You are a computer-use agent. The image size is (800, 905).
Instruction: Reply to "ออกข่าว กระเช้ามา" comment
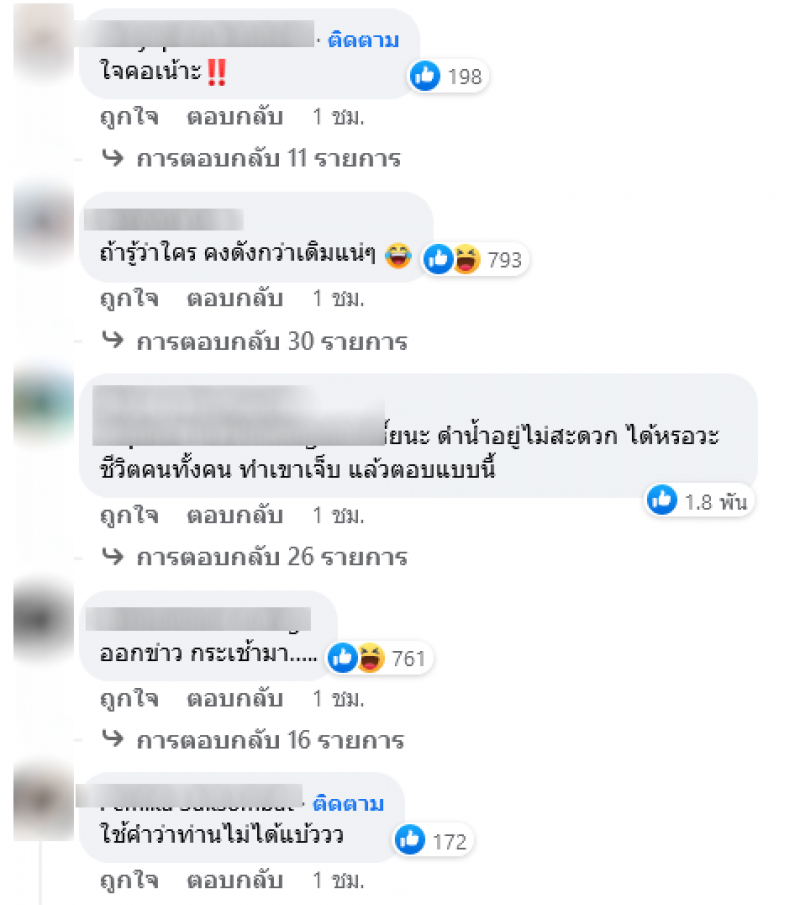(x=234, y=698)
